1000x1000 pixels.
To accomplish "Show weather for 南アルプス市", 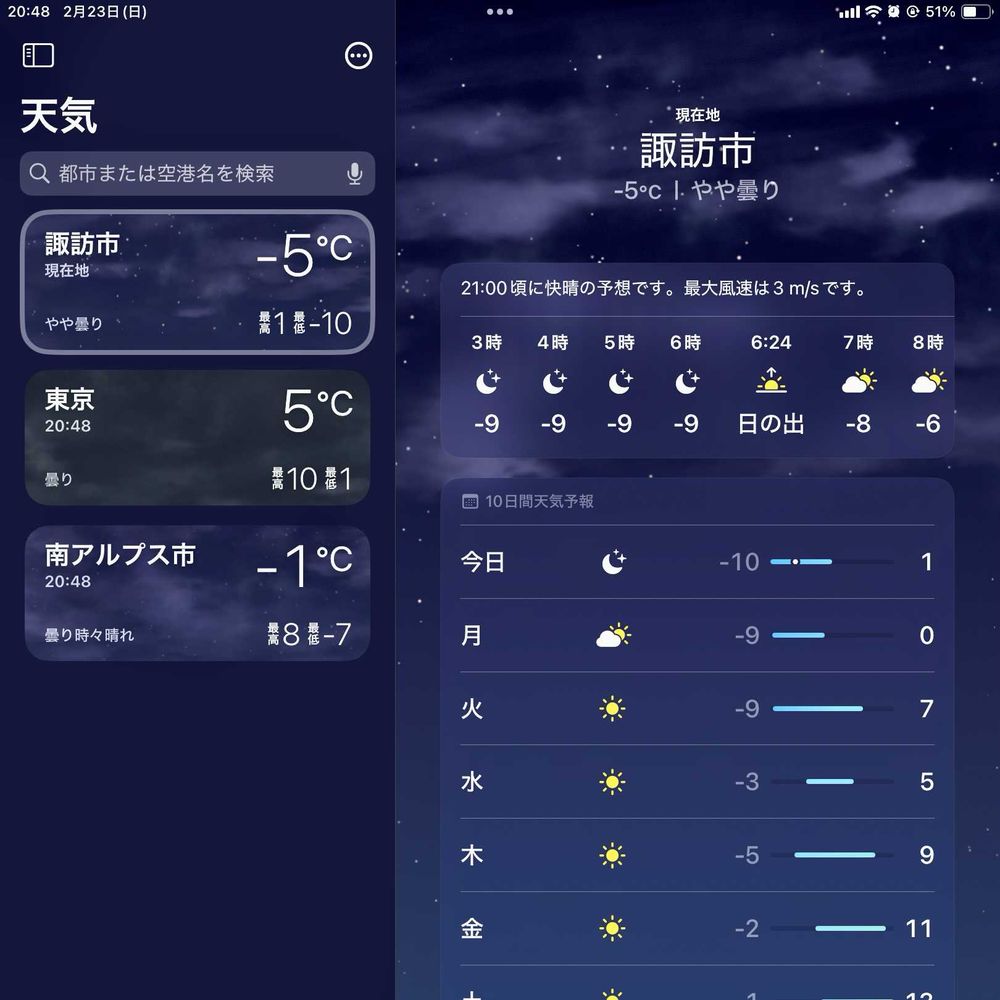I will point(197,593).
